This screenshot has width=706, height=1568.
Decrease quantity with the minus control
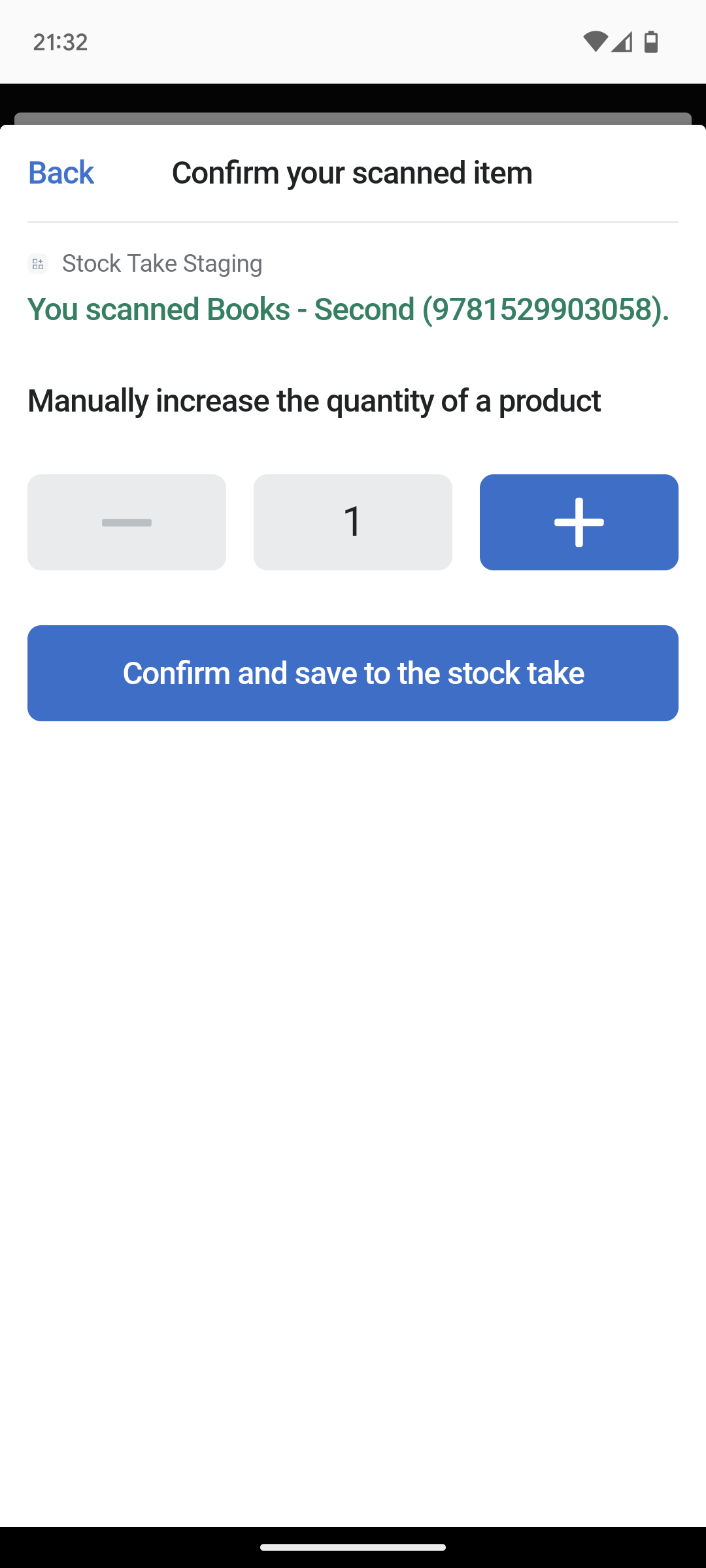[126, 522]
